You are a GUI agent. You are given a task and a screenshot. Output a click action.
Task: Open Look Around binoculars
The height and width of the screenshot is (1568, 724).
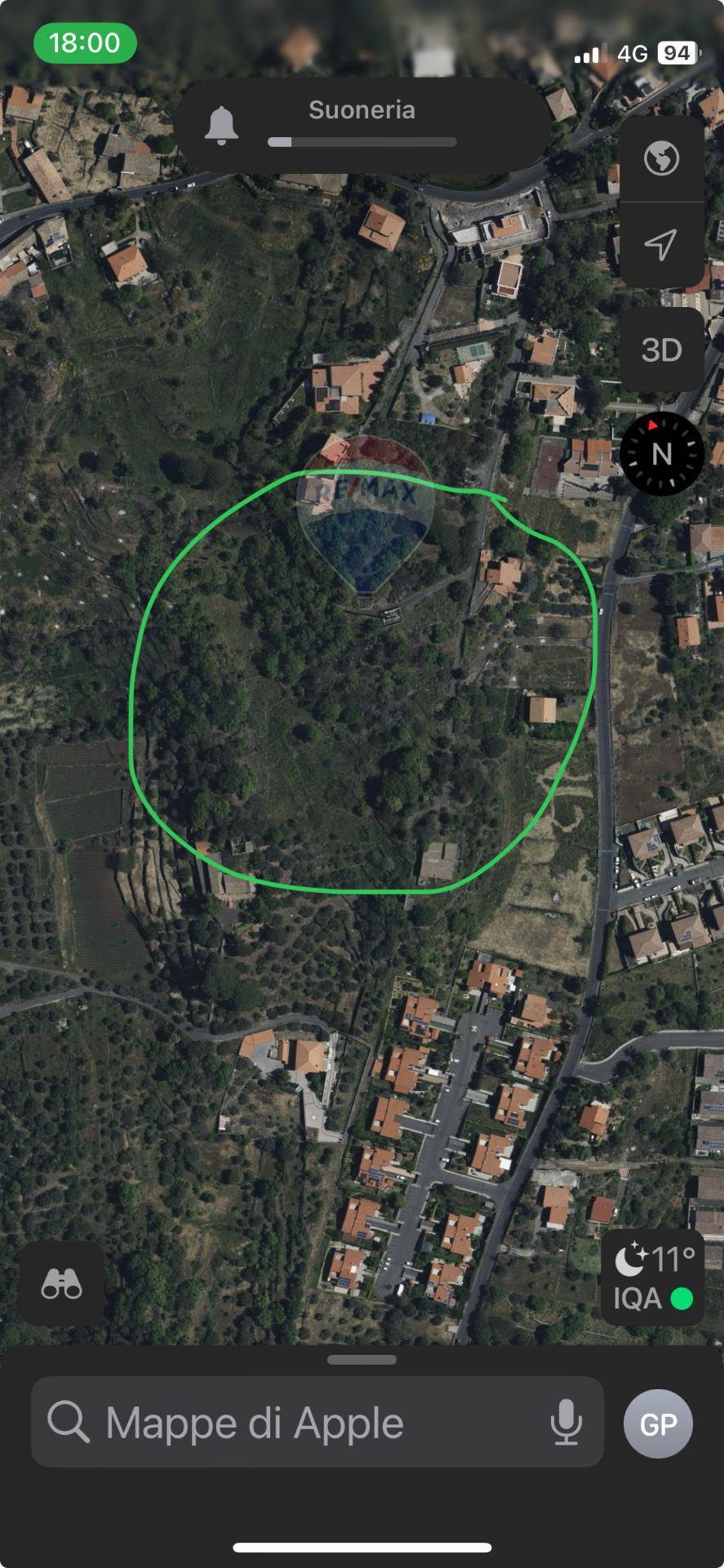click(62, 1284)
